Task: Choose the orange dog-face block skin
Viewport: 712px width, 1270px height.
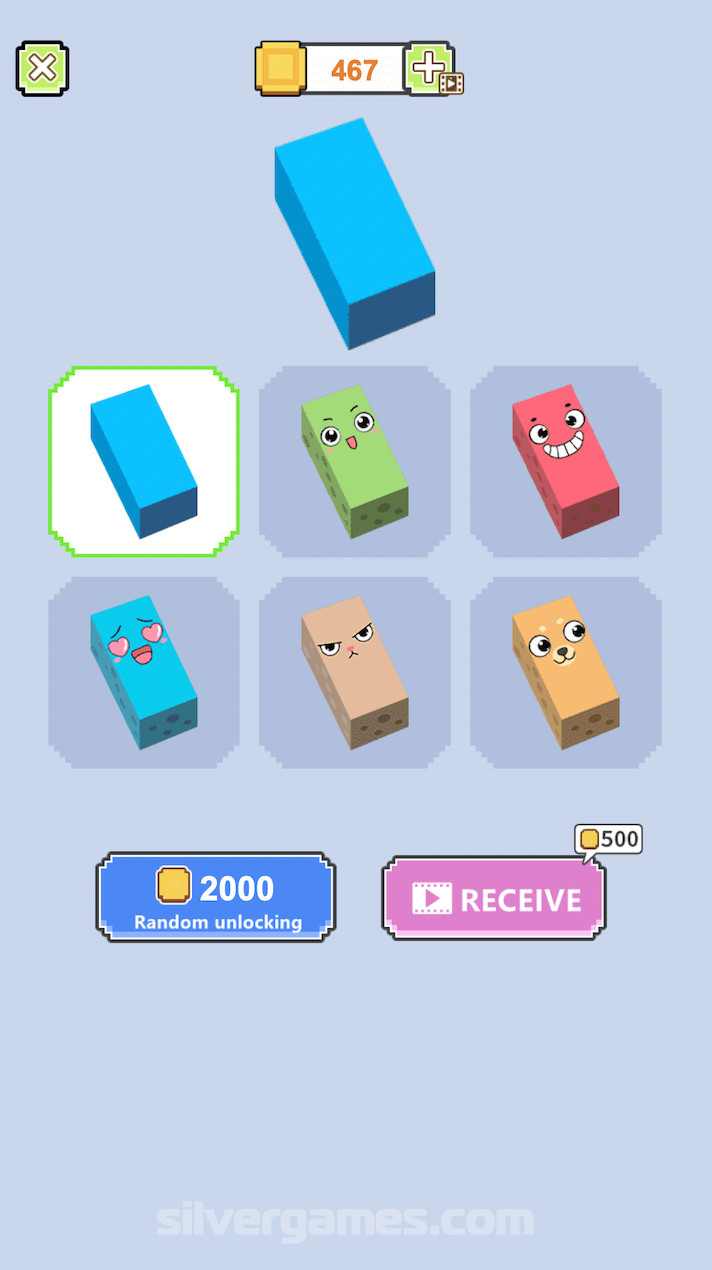Action: [x=566, y=672]
